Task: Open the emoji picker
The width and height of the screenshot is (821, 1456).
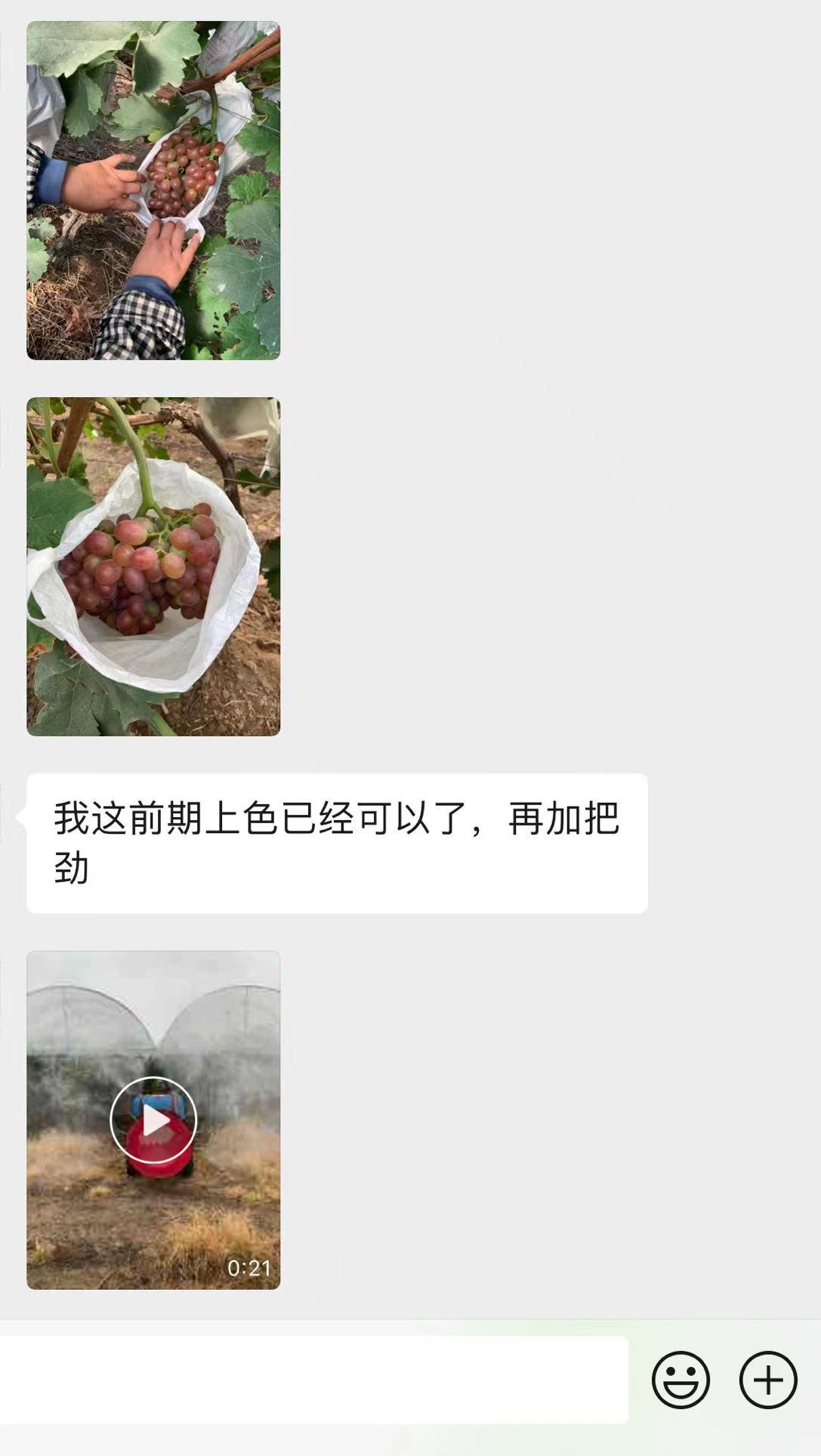Action: click(681, 1380)
